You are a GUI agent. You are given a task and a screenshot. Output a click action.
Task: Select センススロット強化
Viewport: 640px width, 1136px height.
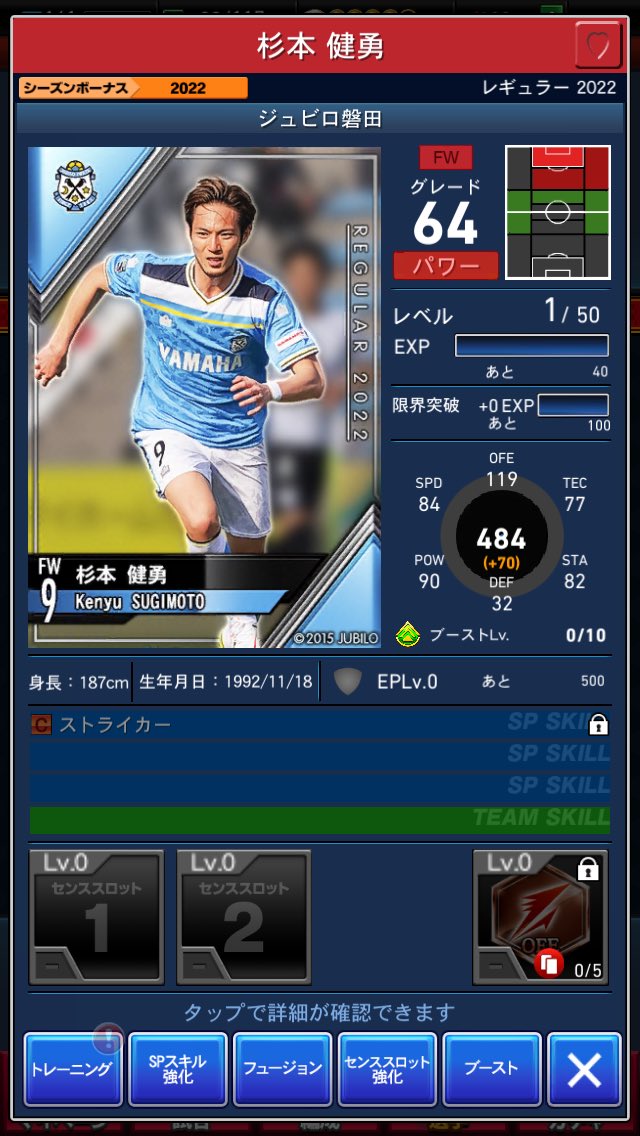point(387,1068)
